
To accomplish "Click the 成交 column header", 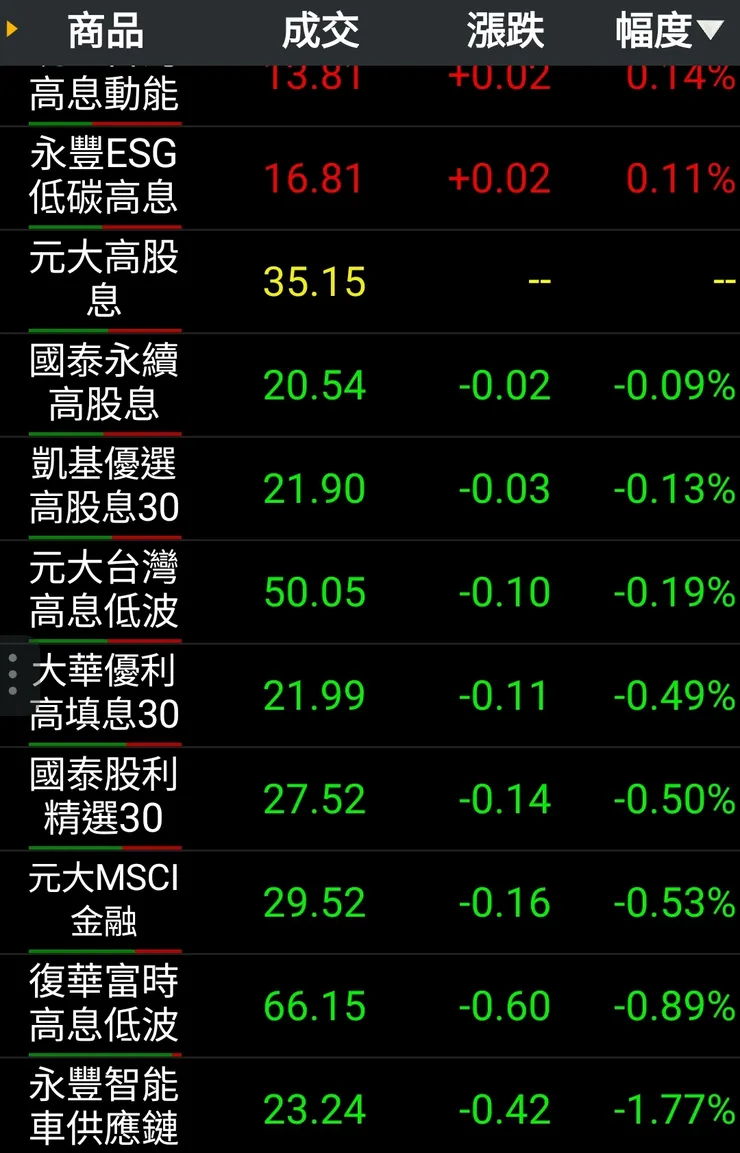I will pos(322,31).
